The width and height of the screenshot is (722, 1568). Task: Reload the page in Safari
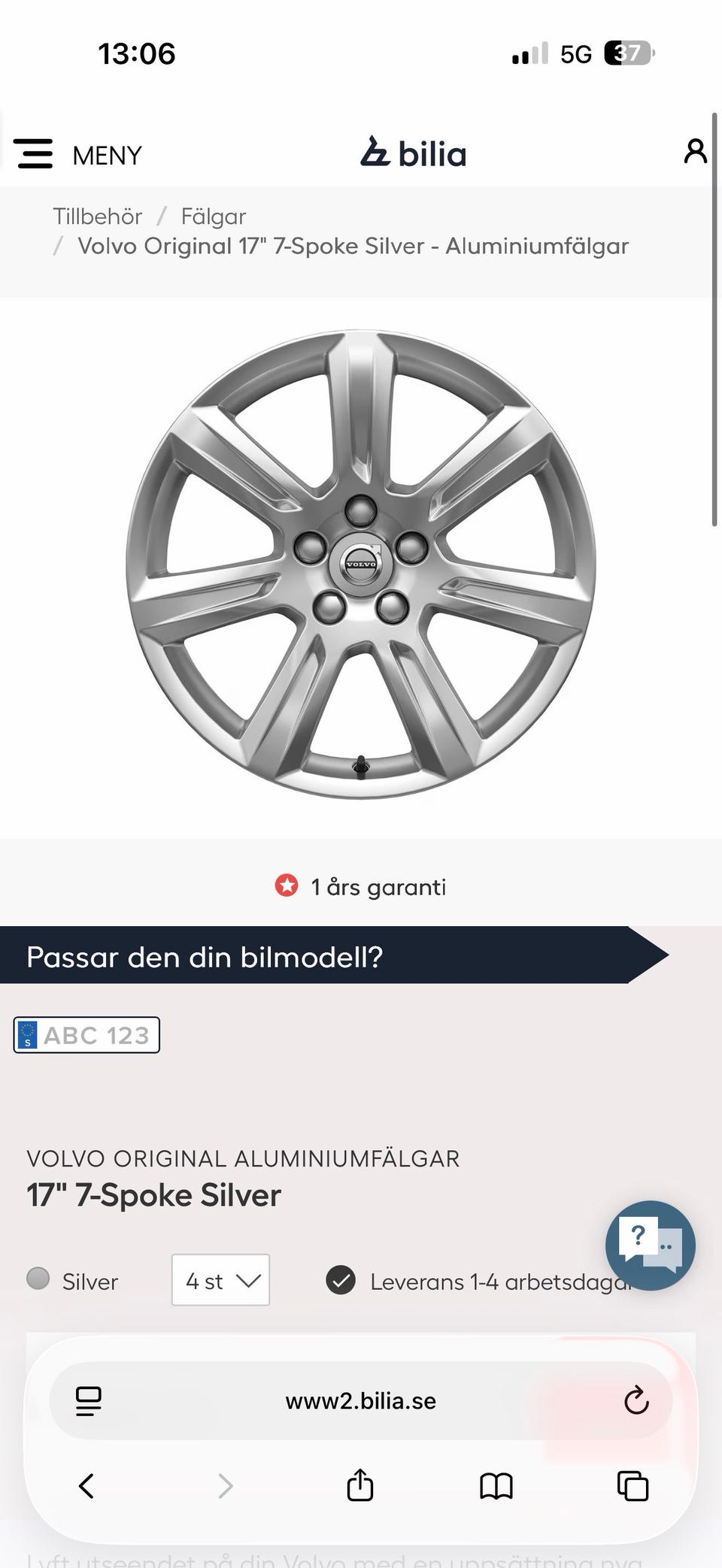click(636, 1400)
